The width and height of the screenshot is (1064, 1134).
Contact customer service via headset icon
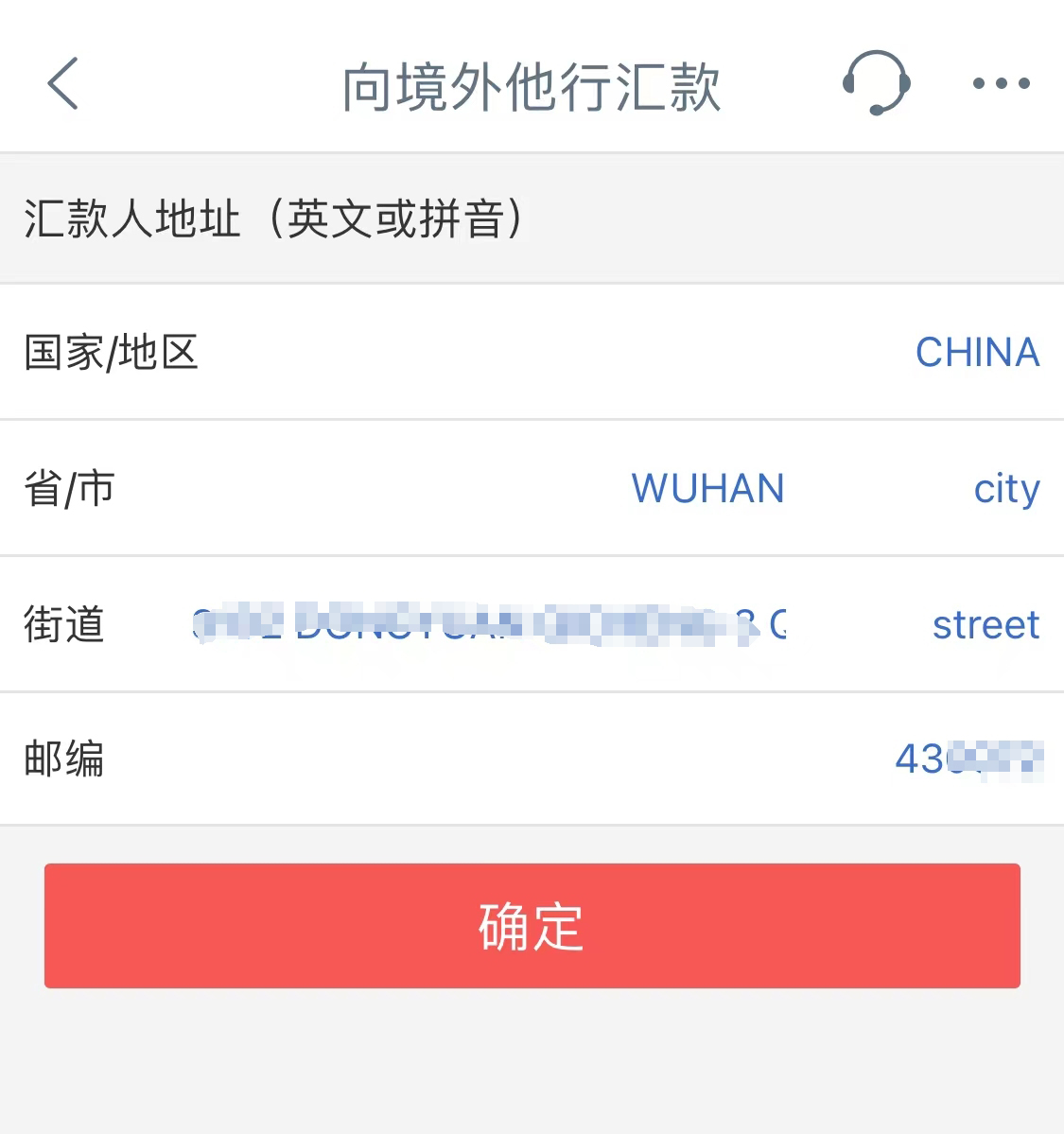coord(876,83)
